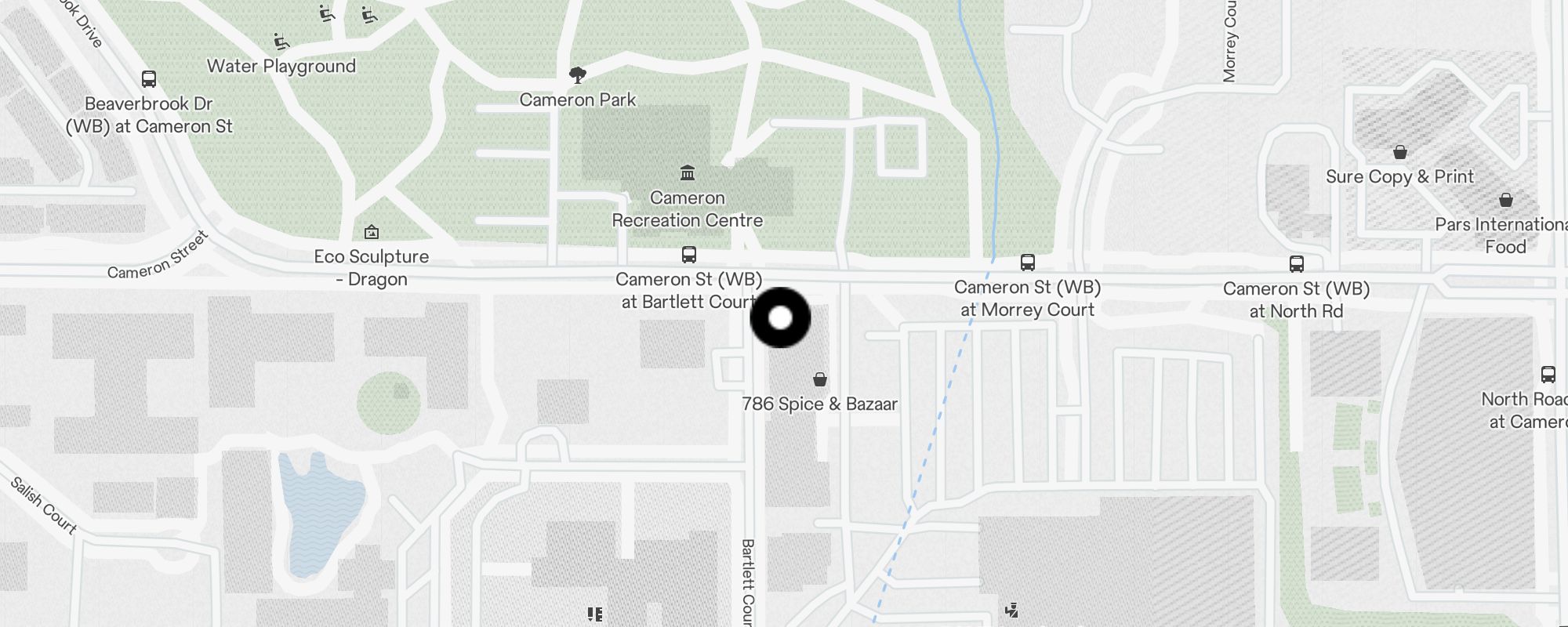Select Beaverbrook Dr at Cameron St bus stop
The width and height of the screenshot is (1568, 627).
pyautogui.click(x=148, y=79)
